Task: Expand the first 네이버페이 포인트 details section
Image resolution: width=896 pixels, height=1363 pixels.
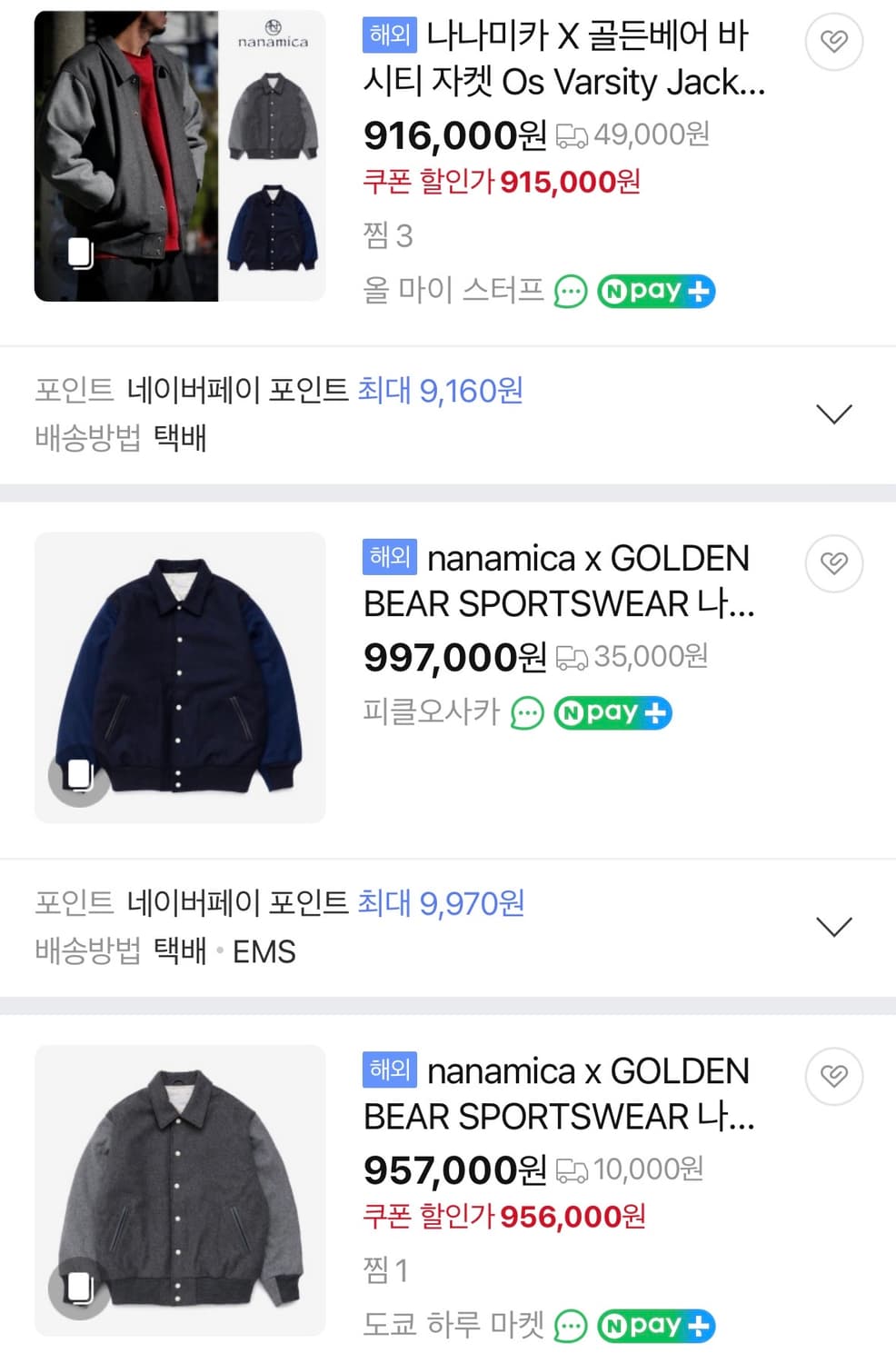Action: (x=832, y=413)
